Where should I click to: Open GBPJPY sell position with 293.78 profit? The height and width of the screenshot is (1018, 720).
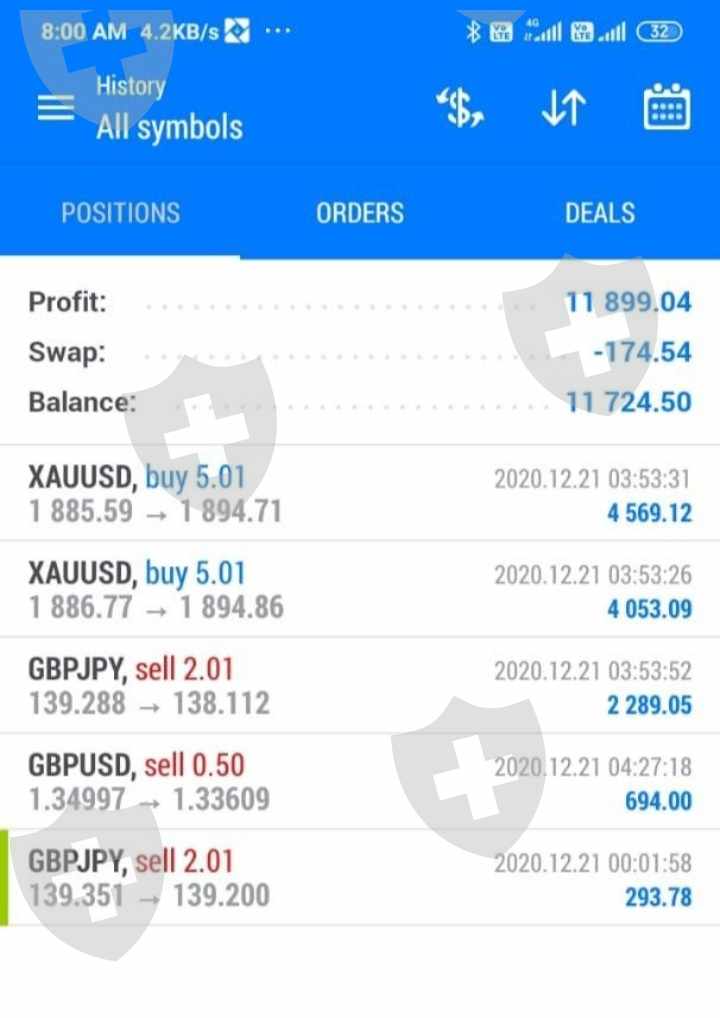click(360, 878)
